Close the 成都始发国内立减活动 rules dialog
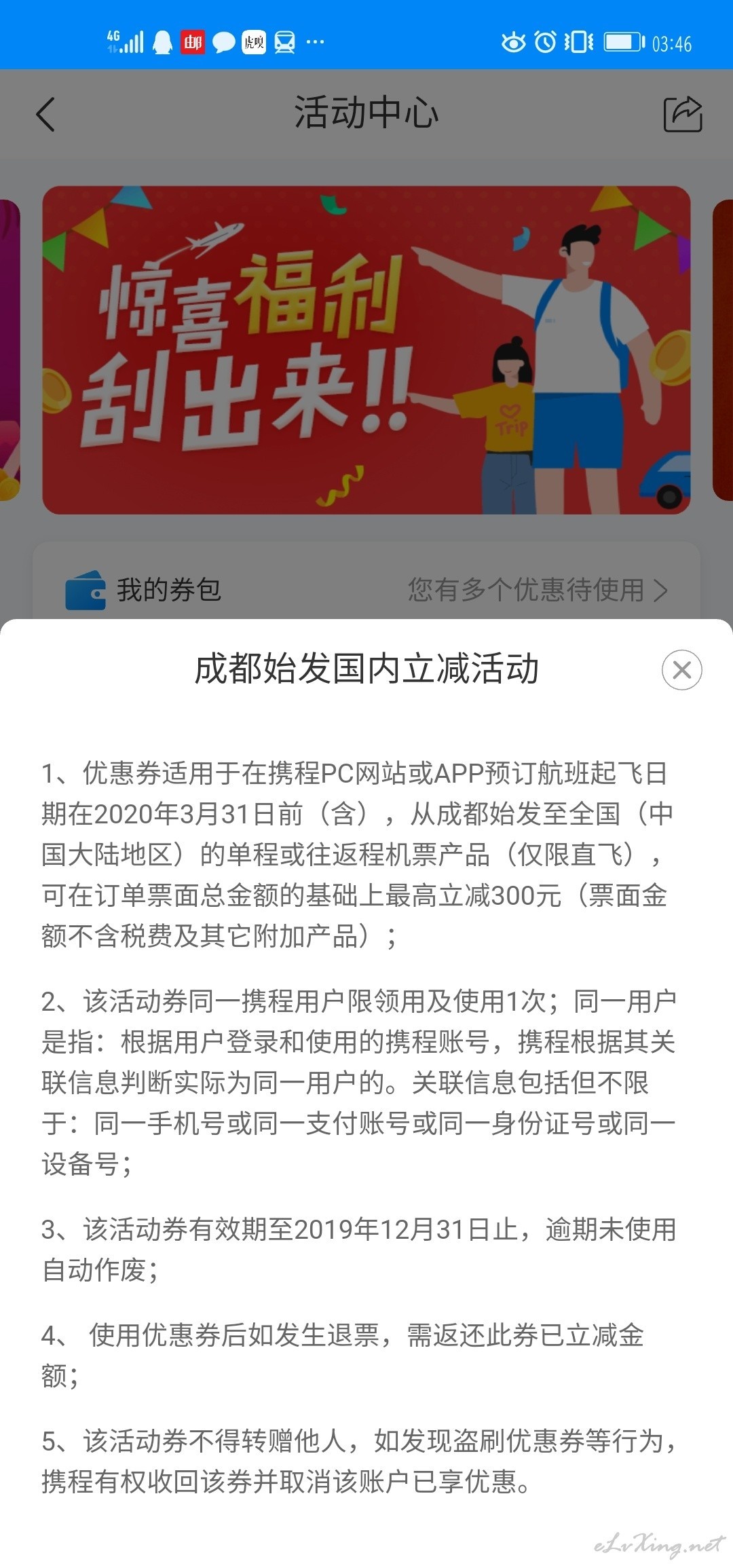 [681, 670]
